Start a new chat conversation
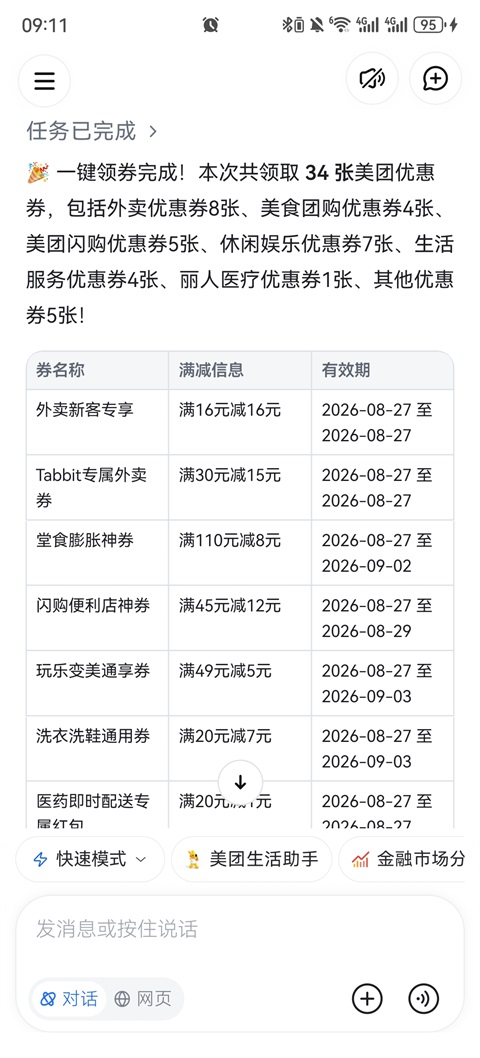 point(435,79)
